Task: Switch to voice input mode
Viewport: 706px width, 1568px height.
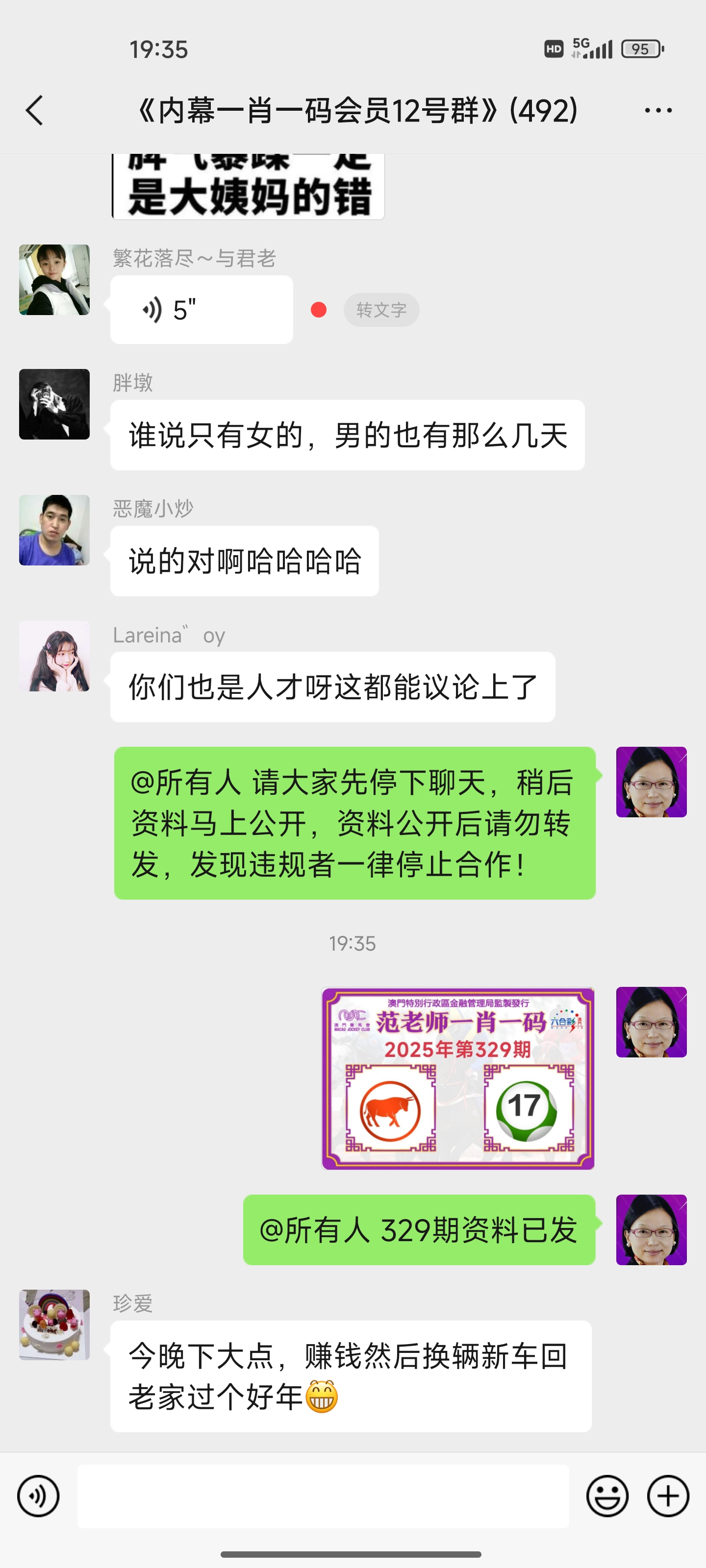Action: tap(38, 1496)
